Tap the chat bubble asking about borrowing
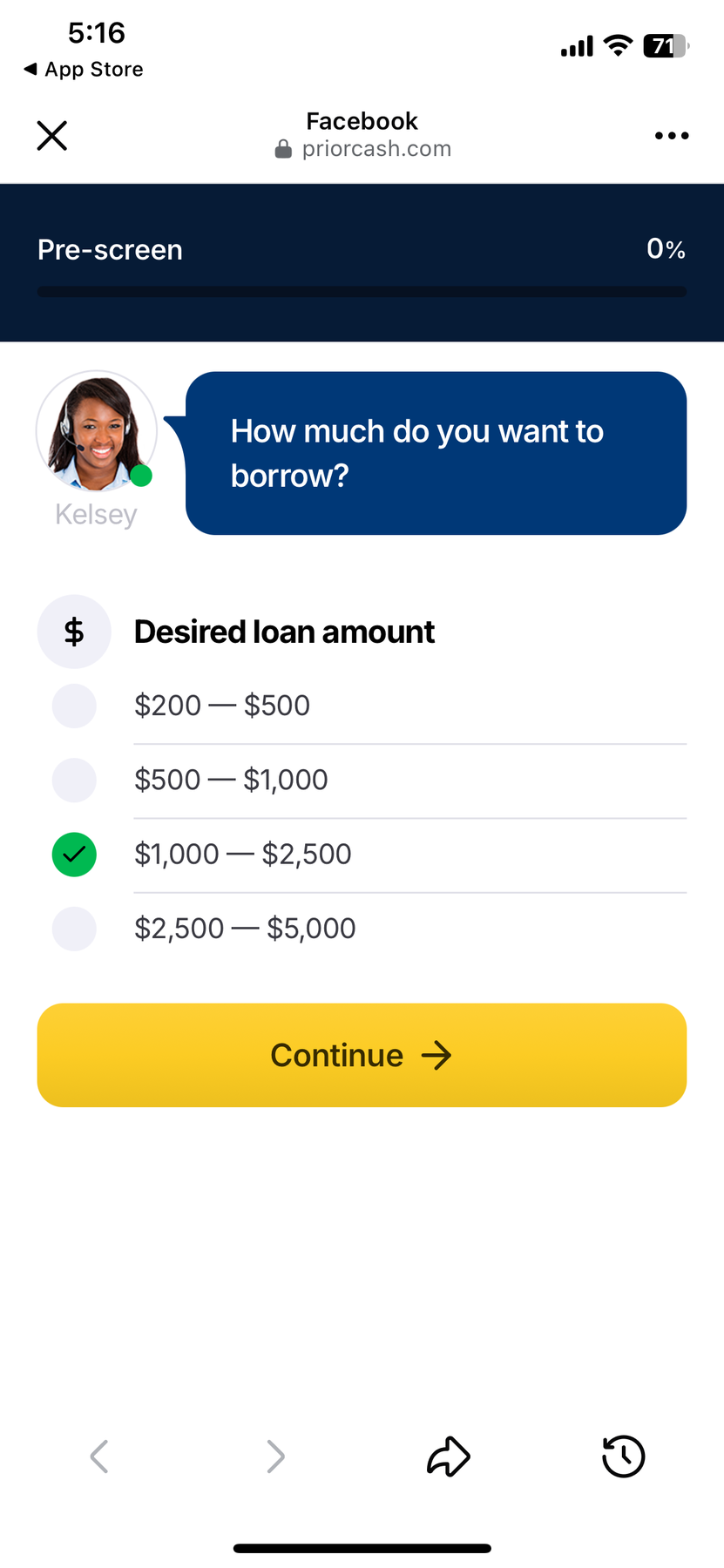The height and width of the screenshot is (1568, 724). [x=435, y=453]
